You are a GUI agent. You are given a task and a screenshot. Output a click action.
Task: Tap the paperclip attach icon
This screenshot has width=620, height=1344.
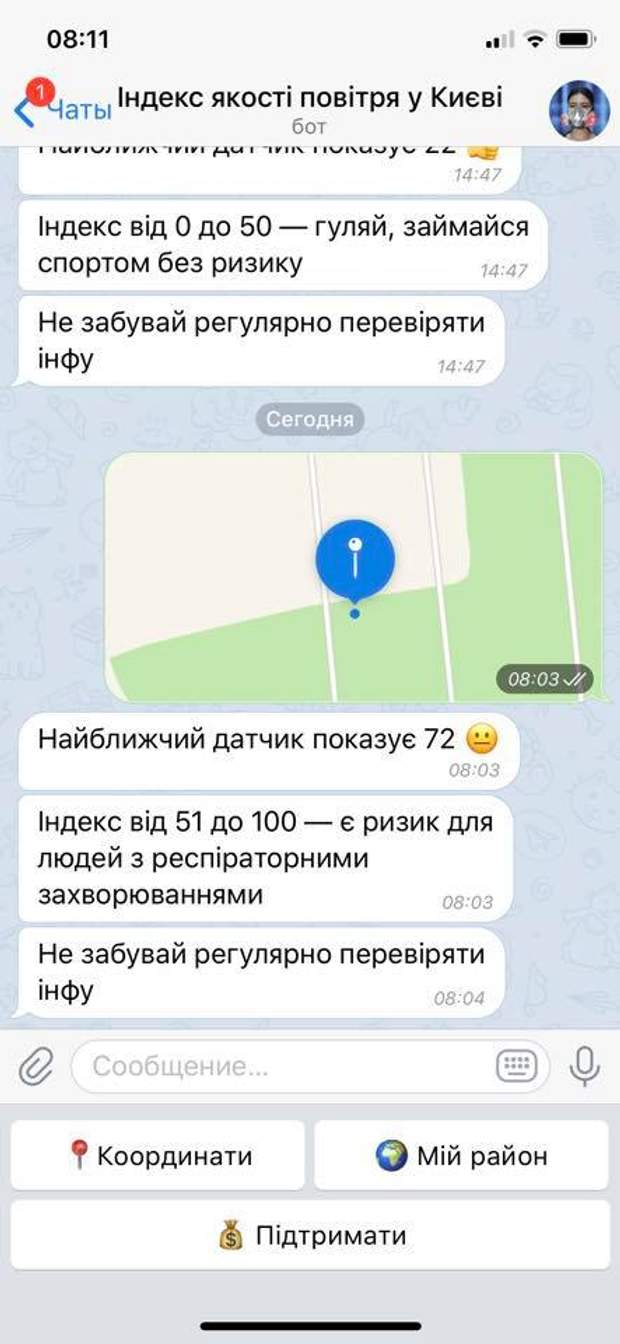click(36, 1067)
